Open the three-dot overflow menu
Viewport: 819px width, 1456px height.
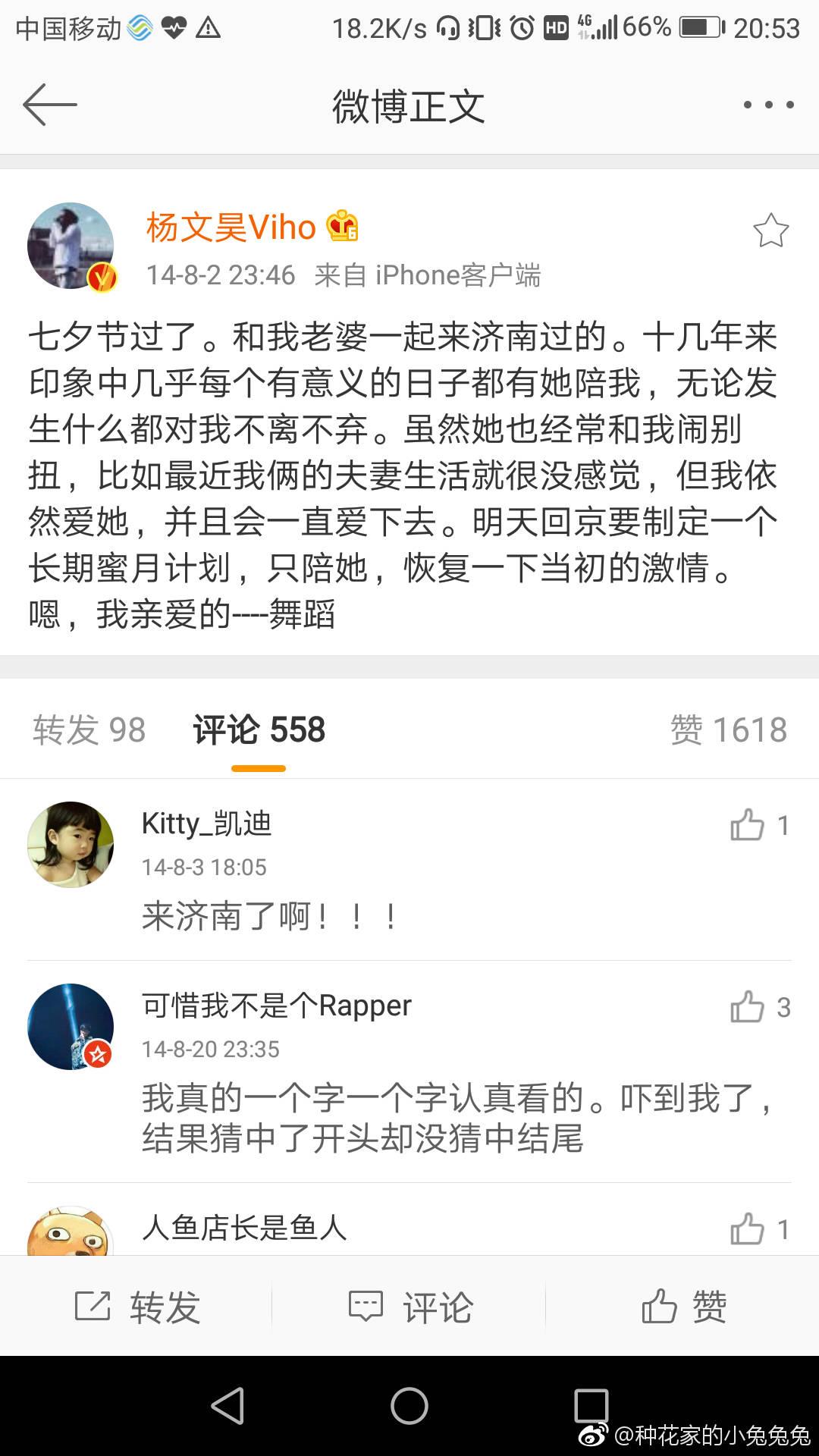(x=768, y=105)
